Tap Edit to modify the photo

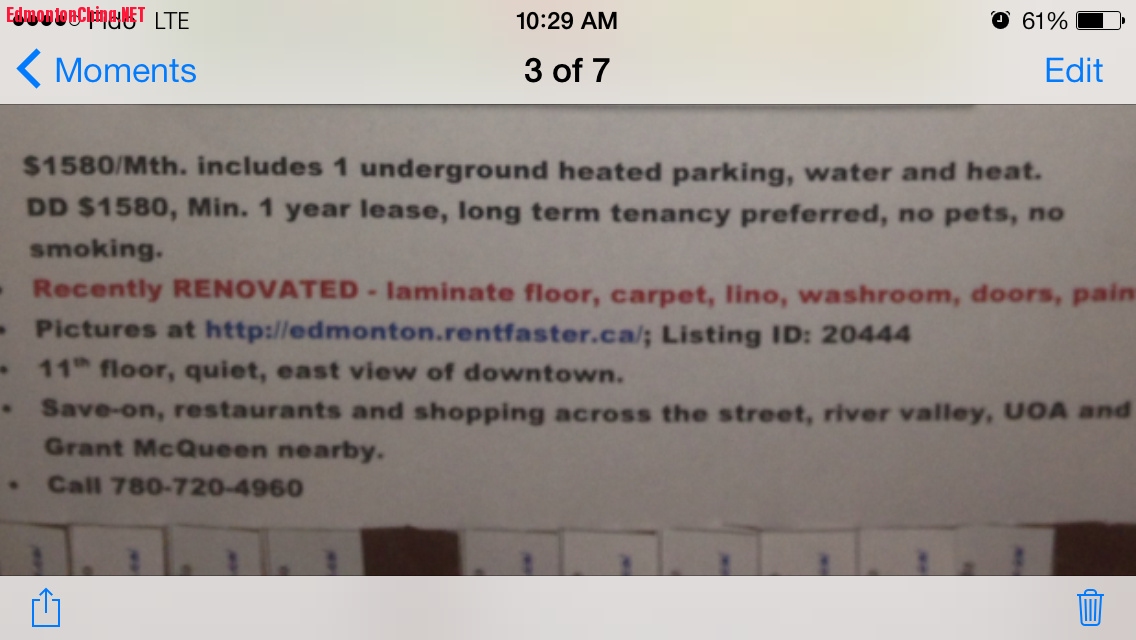[x=1073, y=71]
